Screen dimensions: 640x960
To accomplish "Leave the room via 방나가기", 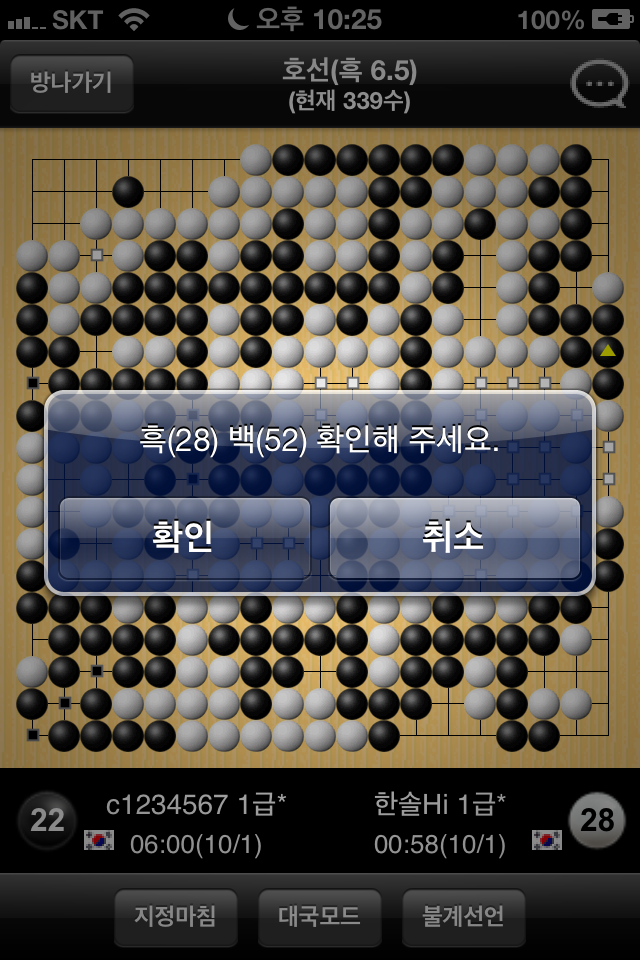I will click(x=71, y=83).
